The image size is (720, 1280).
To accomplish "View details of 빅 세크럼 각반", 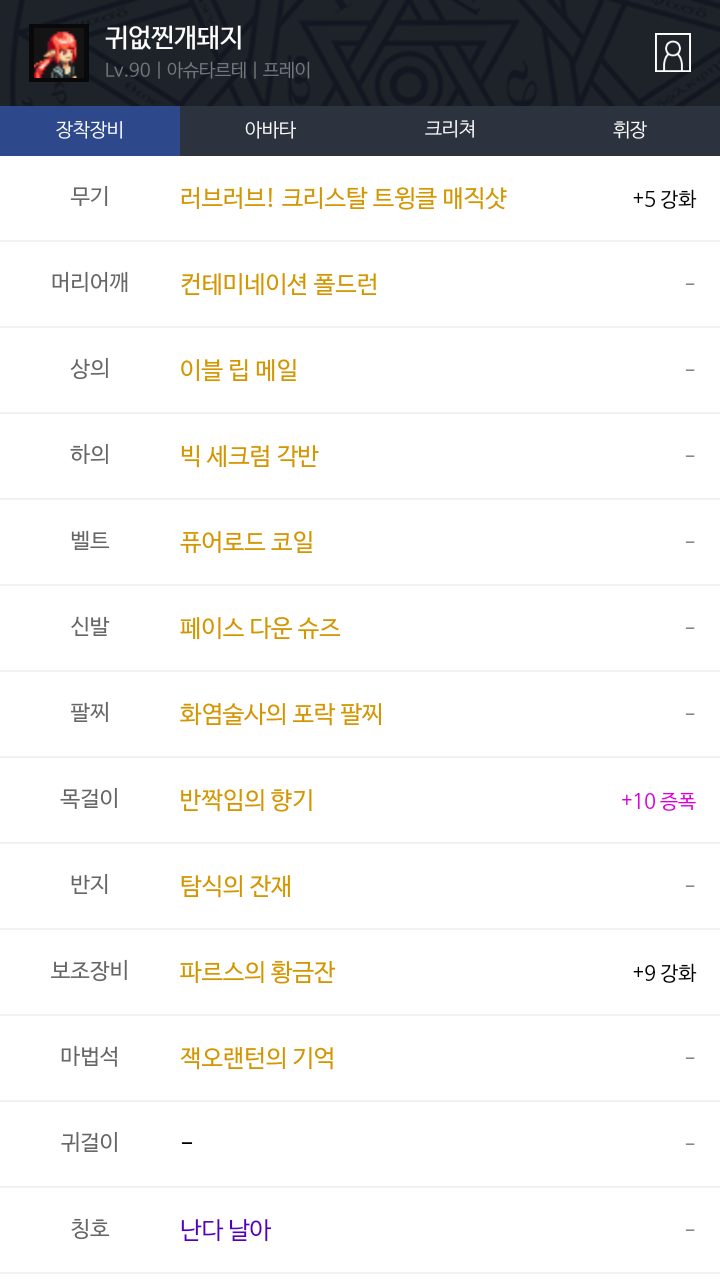I will click(249, 456).
